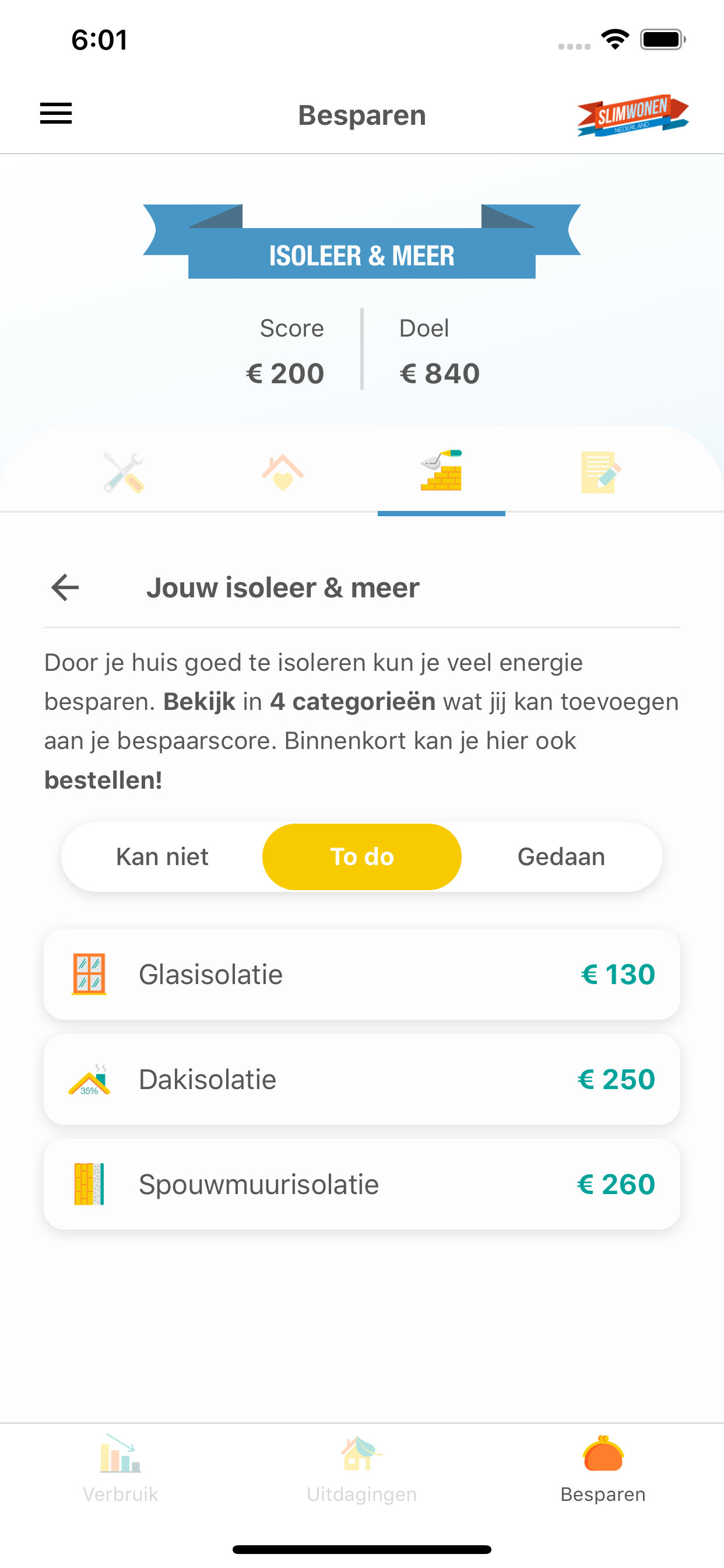Select the To do segment
The height and width of the screenshot is (1568, 724).
(x=362, y=857)
